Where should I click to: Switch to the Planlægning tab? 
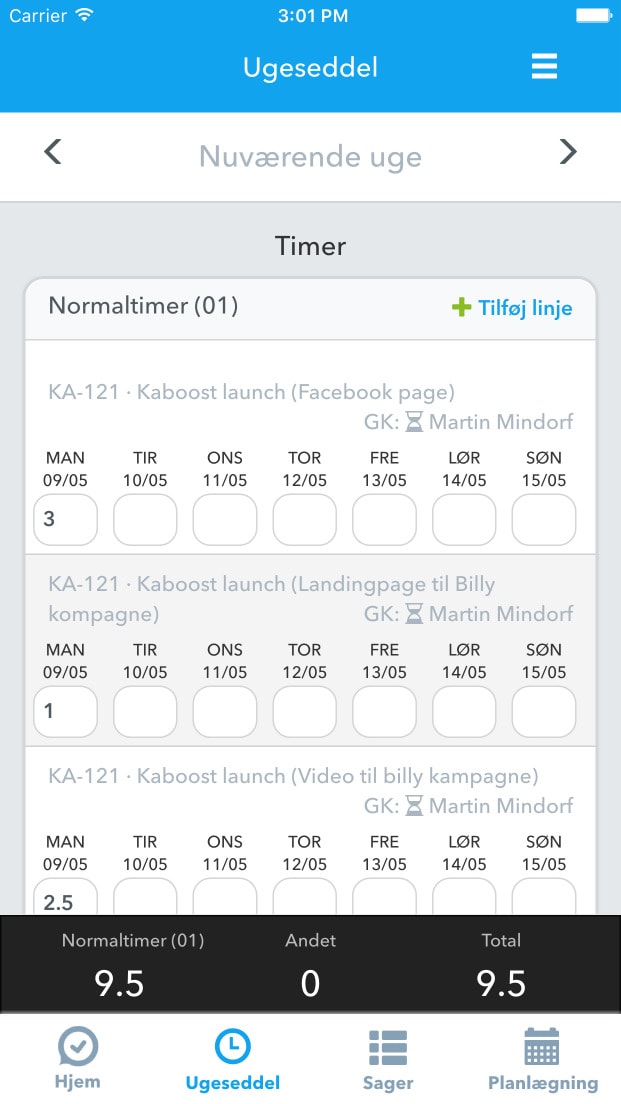coord(542,1058)
